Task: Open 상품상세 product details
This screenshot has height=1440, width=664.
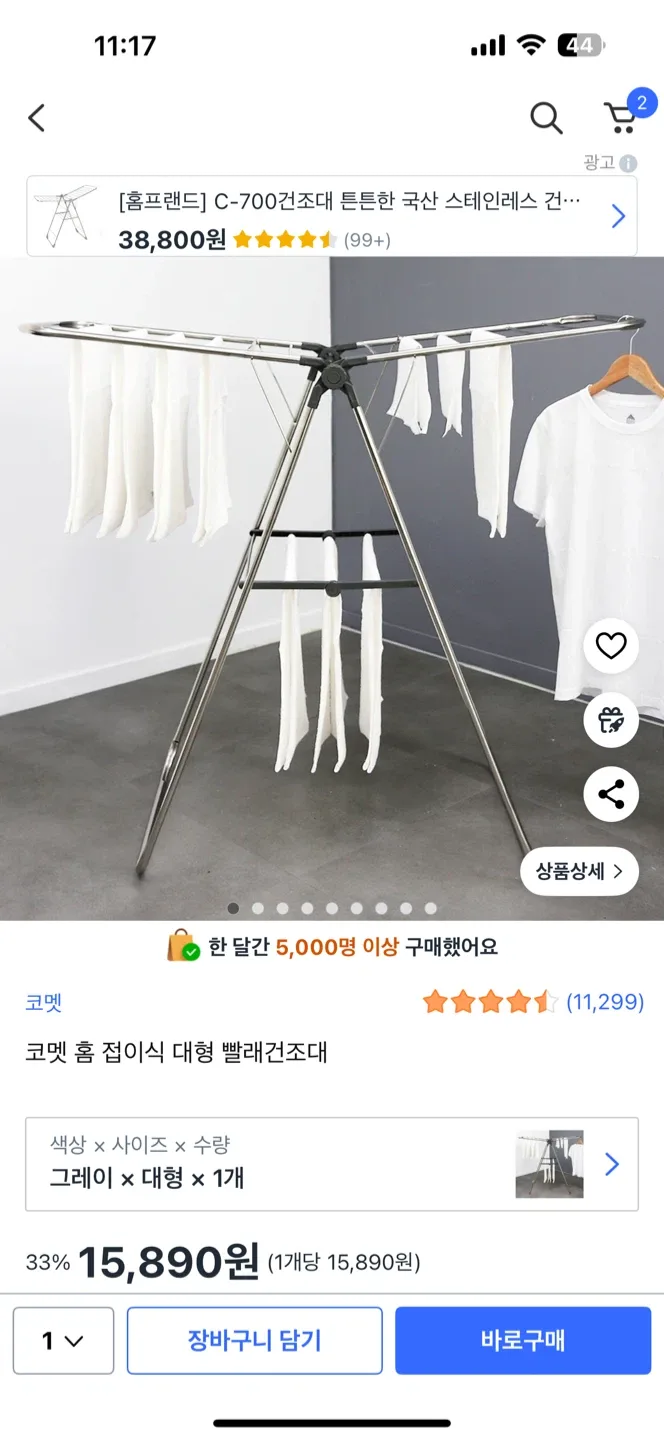Action: 579,871
